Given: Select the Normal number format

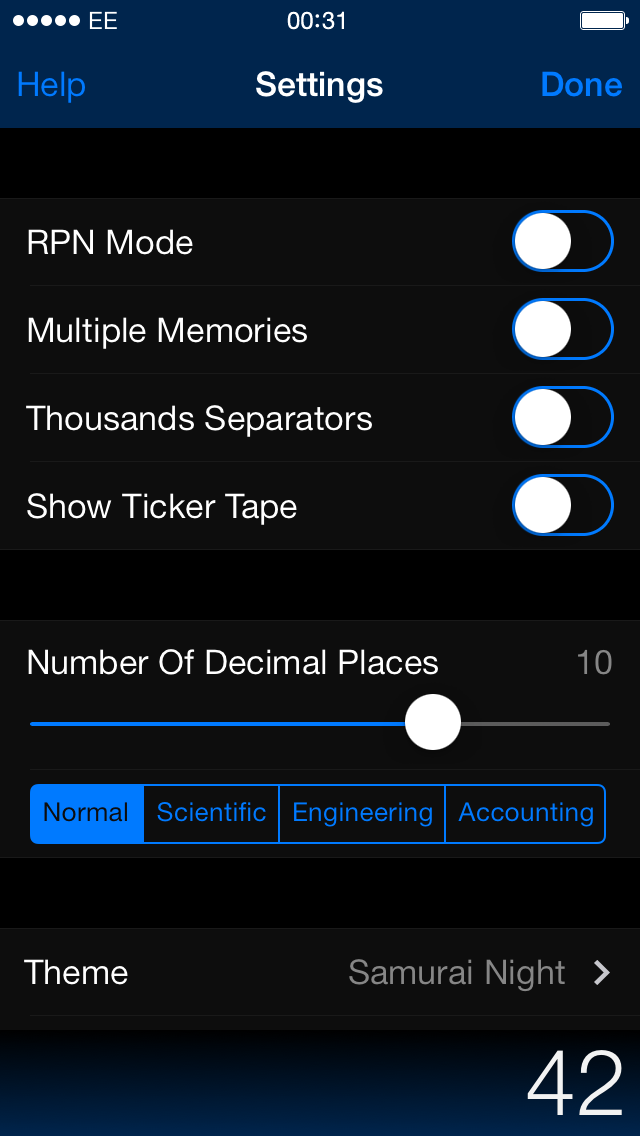Looking at the screenshot, I should click(87, 813).
